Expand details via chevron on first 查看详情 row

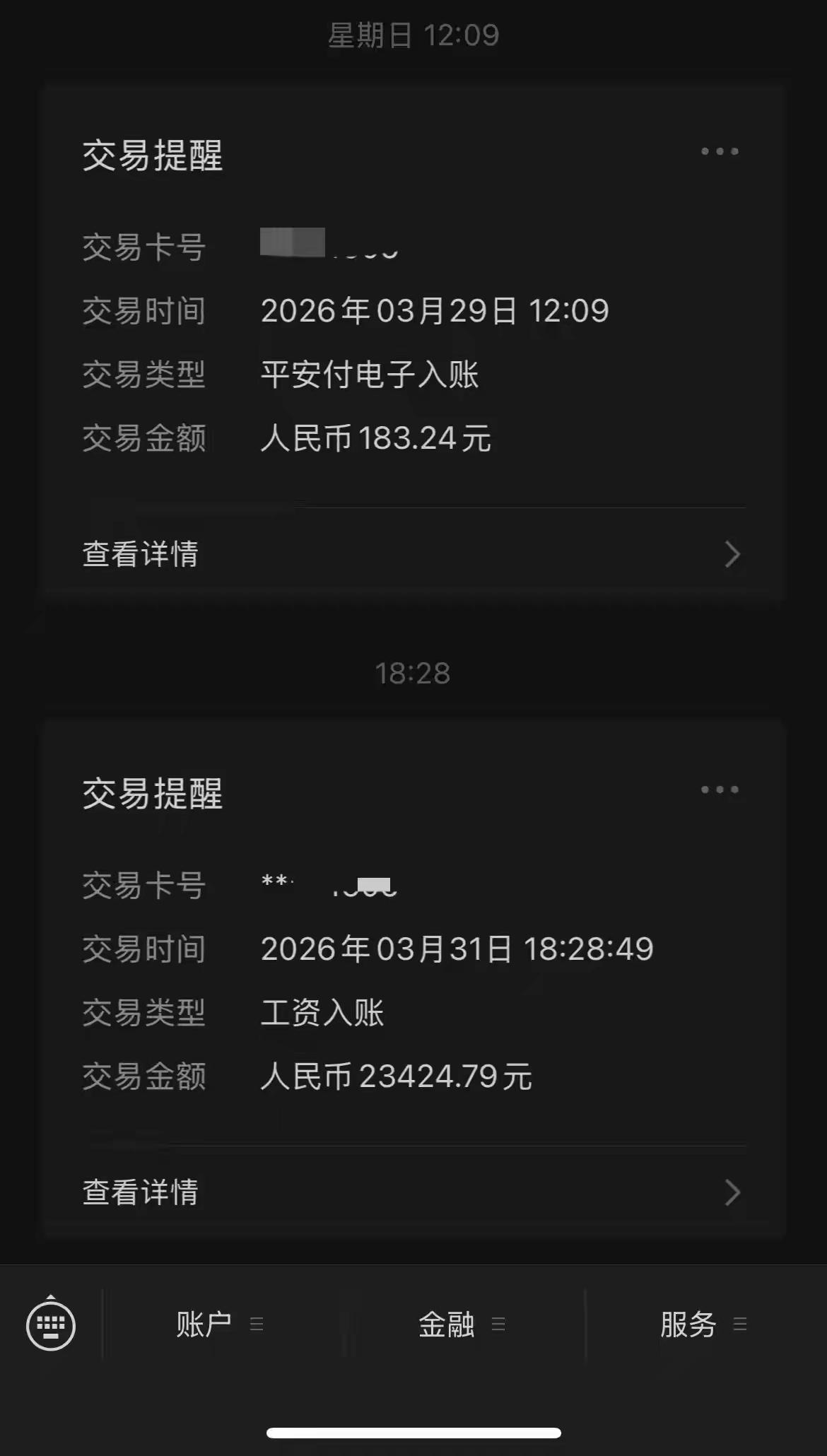[x=733, y=555]
